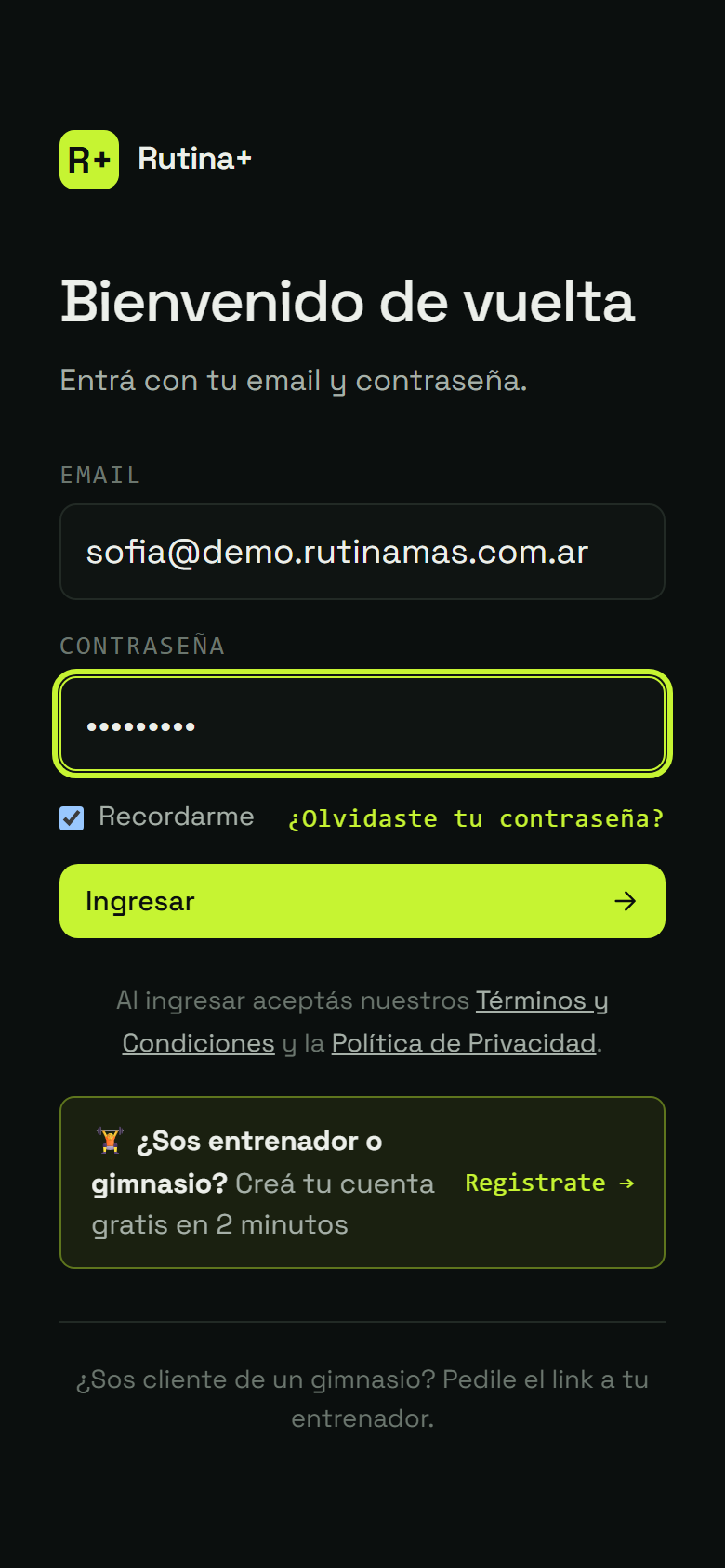Open ¿Olvidaste tu contraseña? link
The height and width of the screenshot is (1568, 725).
tap(476, 818)
